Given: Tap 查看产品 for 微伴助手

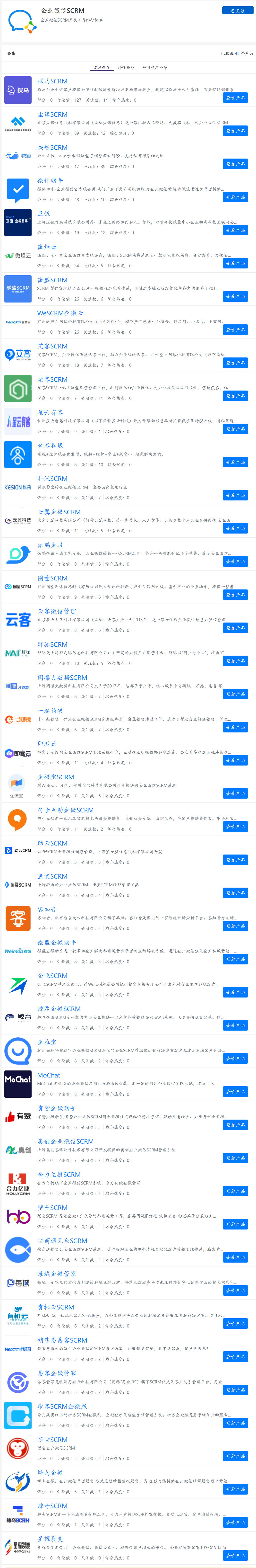Looking at the screenshot, I should coord(235,197).
